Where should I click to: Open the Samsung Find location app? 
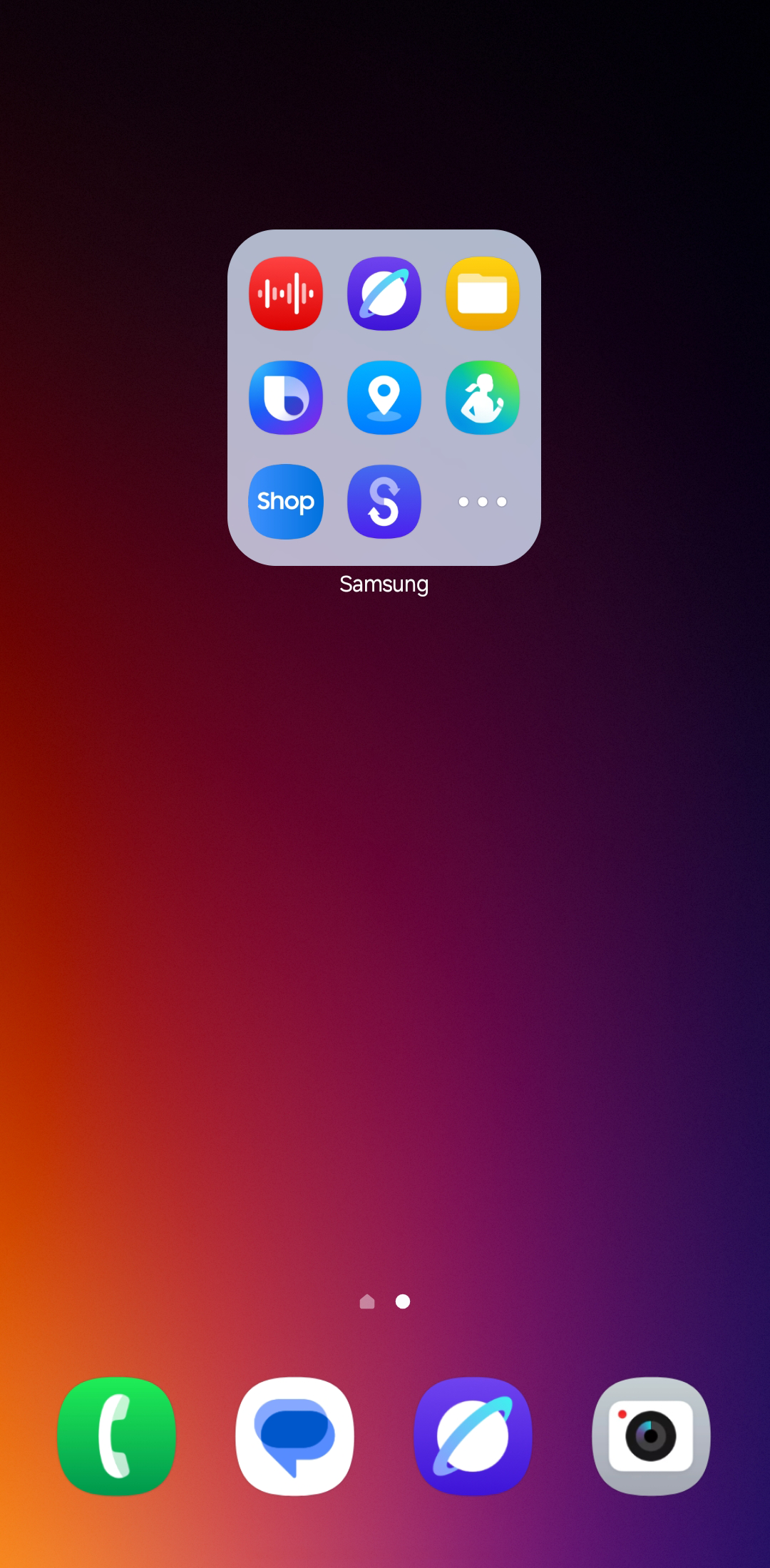click(x=384, y=398)
